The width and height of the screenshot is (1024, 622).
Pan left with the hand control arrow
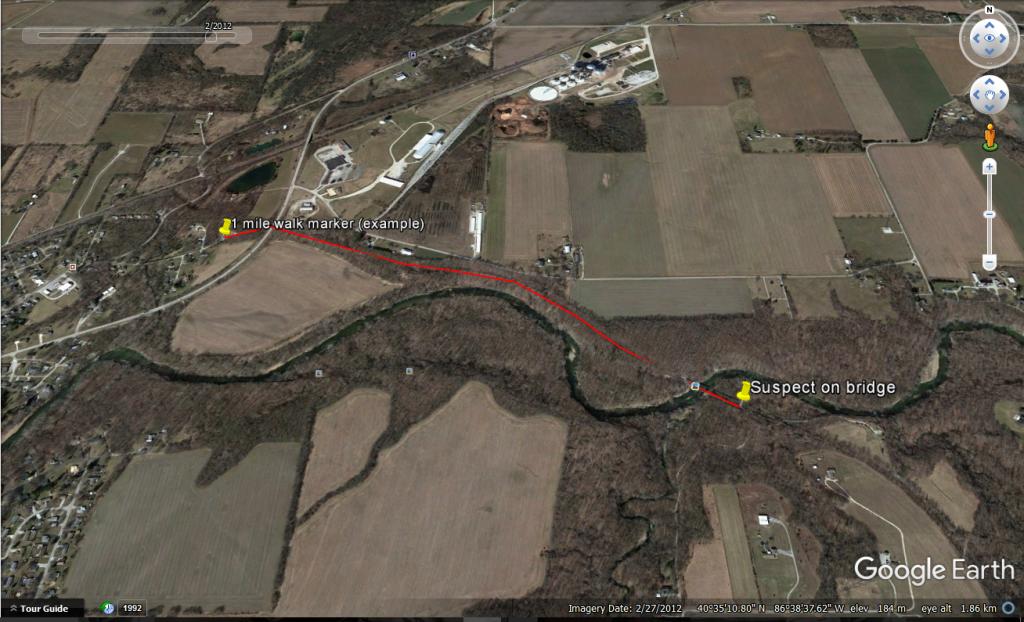click(976, 95)
